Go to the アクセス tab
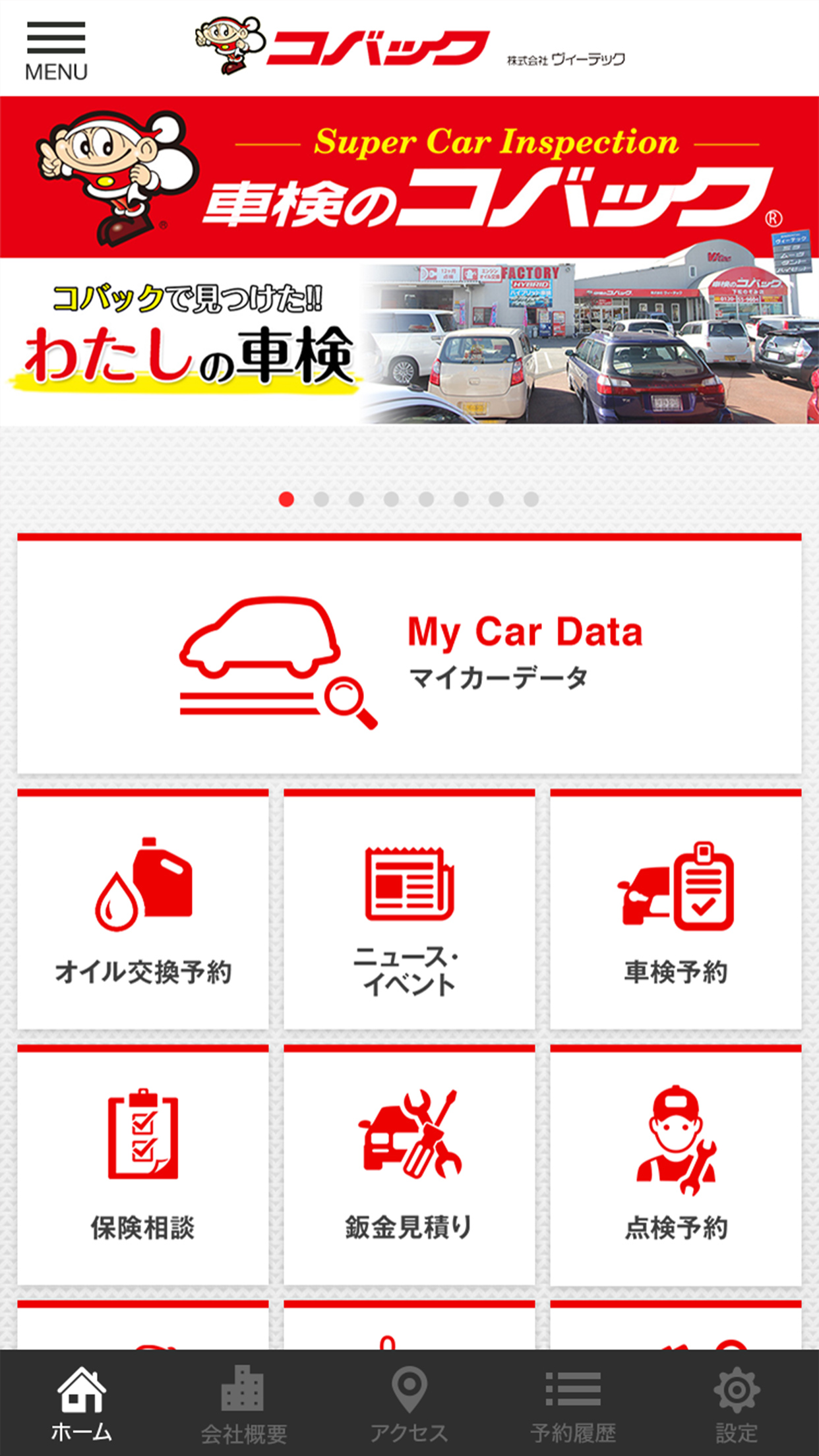Image resolution: width=819 pixels, height=1456 pixels. [409, 1403]
